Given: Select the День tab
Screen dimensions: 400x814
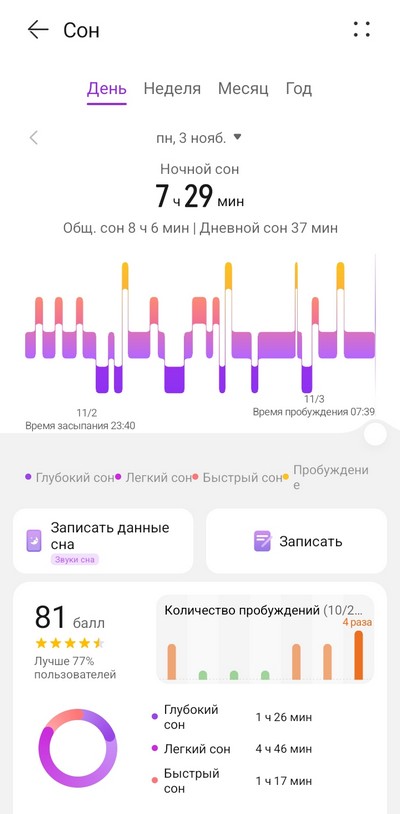Looking at the screenshot, I should [106, 89].
